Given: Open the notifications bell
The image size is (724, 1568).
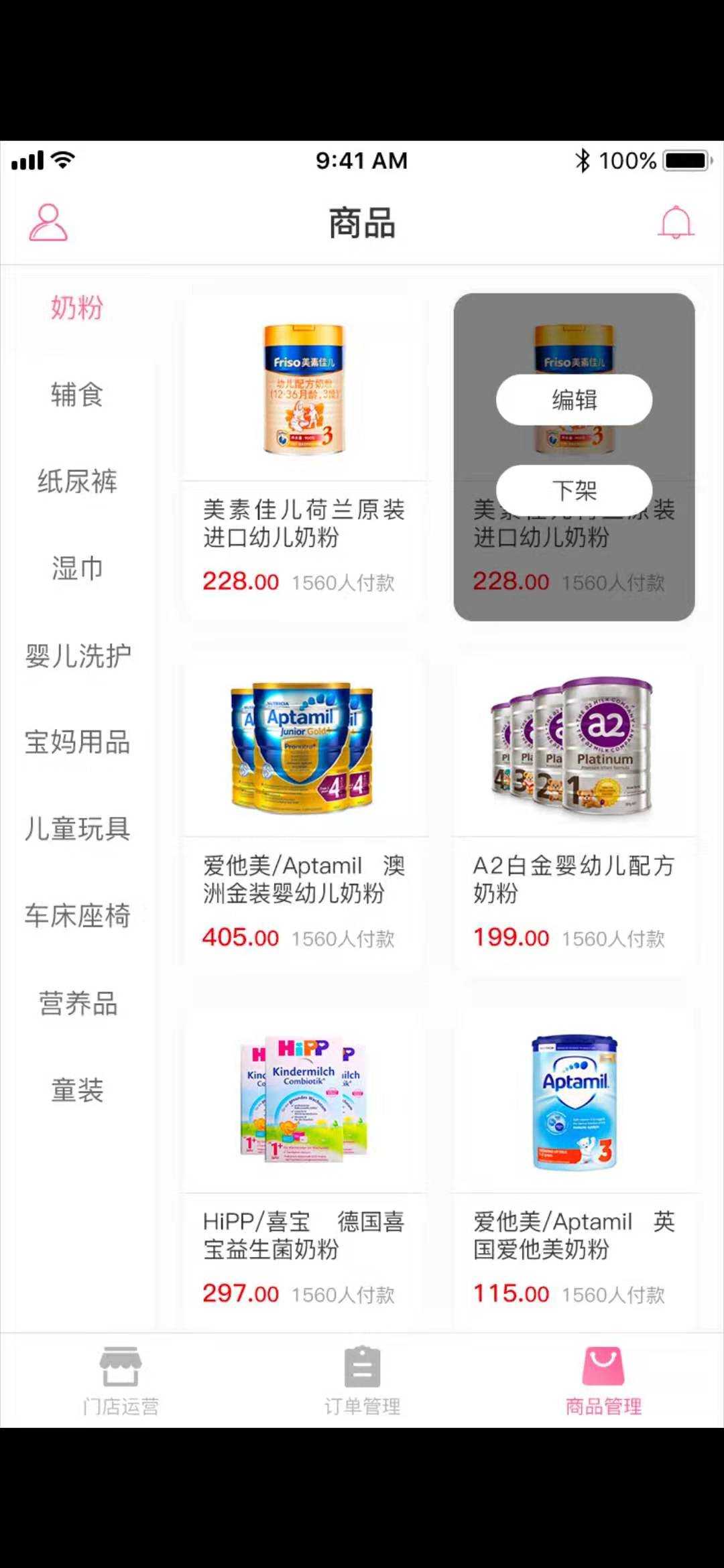Looking at the screenshot, I should (676, 222).
